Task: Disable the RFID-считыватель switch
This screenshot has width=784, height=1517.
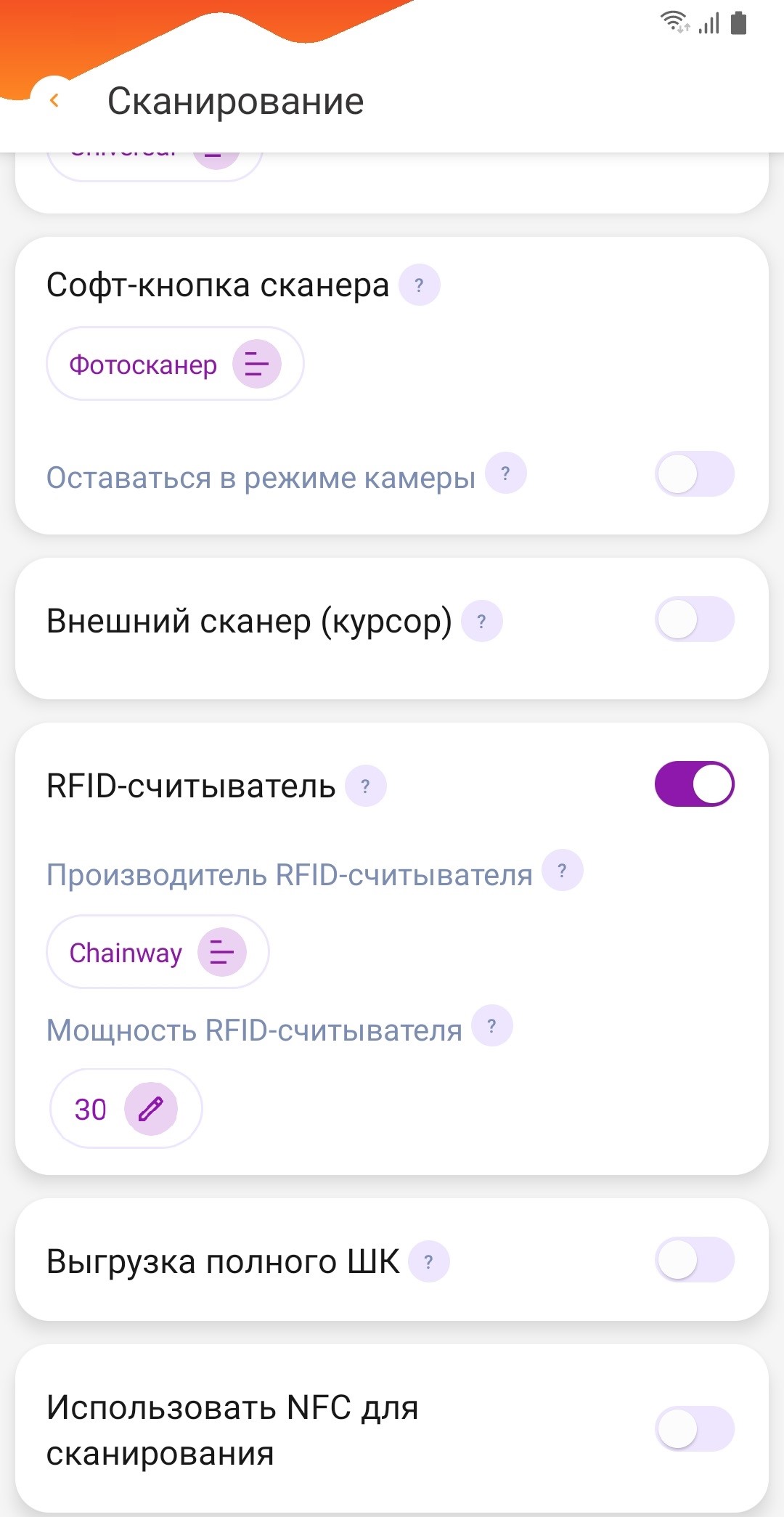Action: click(695, 784)
